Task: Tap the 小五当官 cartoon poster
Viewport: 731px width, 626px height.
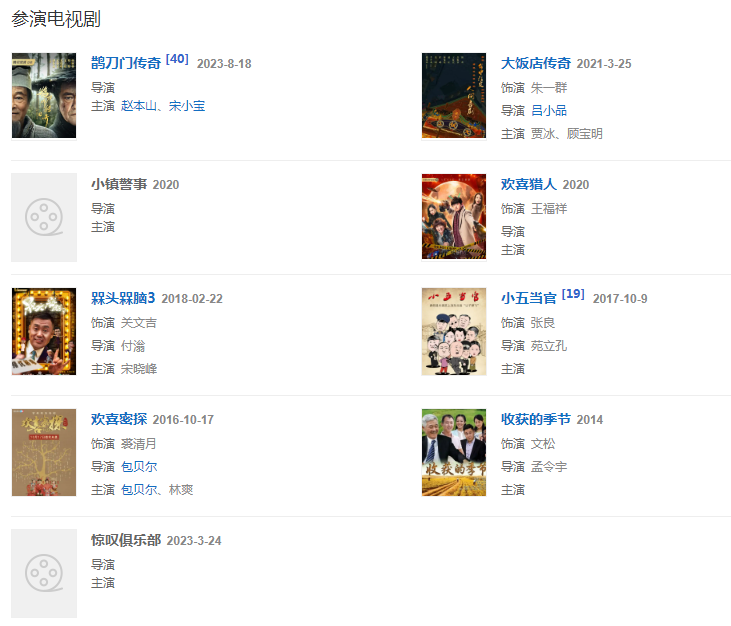Action: 454,332
